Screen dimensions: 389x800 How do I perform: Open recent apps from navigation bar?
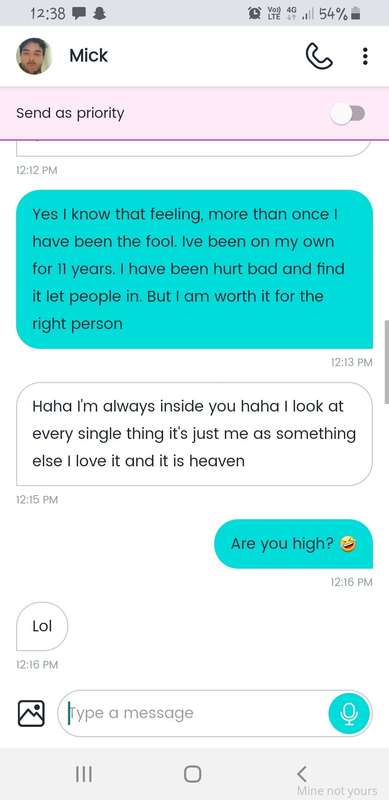(x=84, y=774)
